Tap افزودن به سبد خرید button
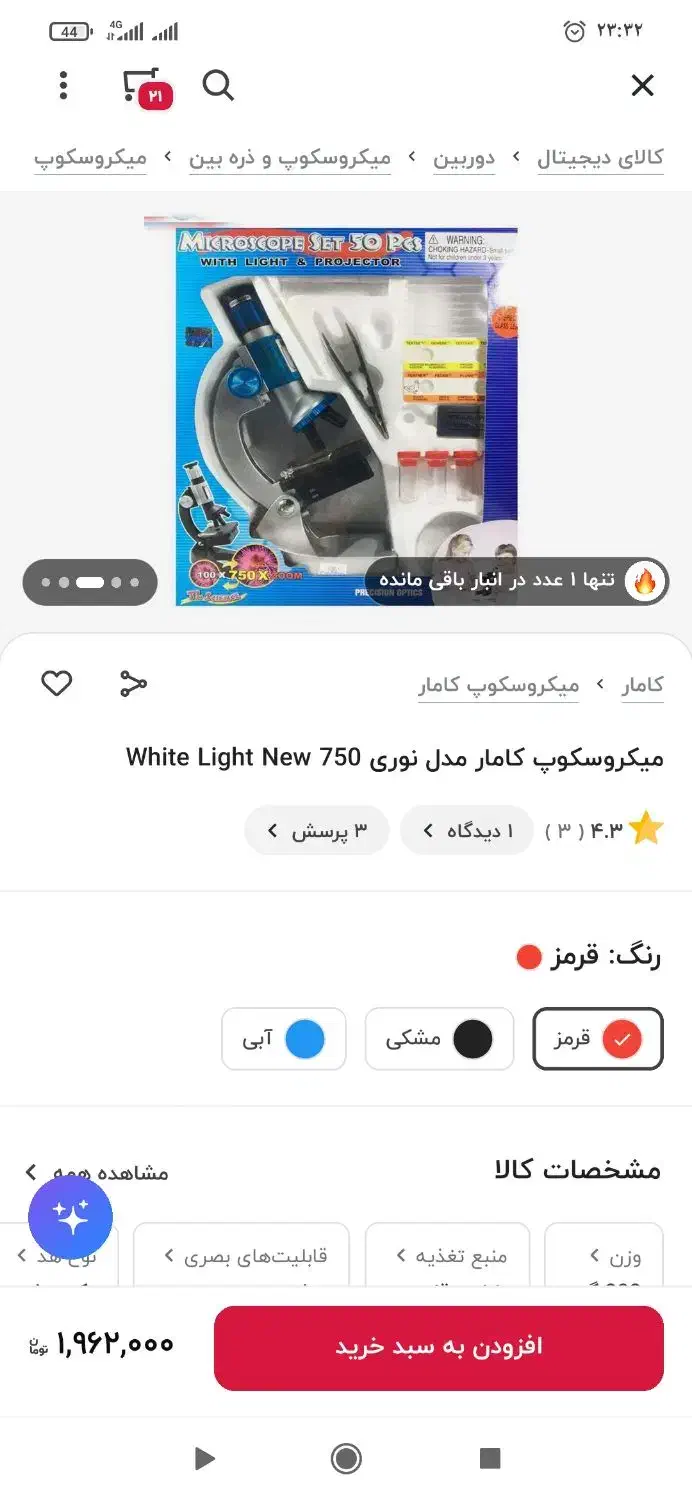The height and width of the screenshot is (1500, 692). (x=438, y=1346)
